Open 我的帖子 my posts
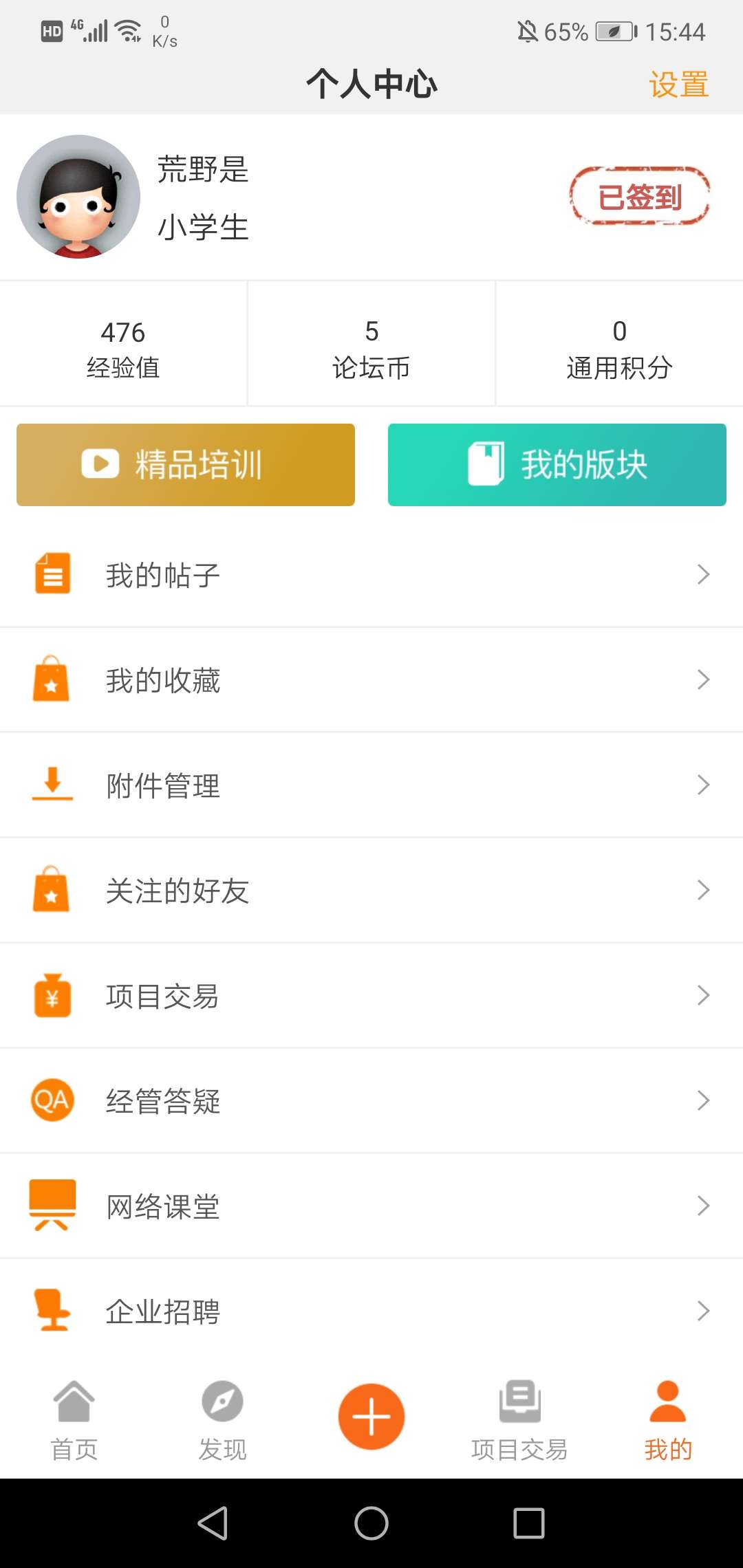Image resolution: width=743 pixels, height=1568 pixels. [x=371, y=575]
